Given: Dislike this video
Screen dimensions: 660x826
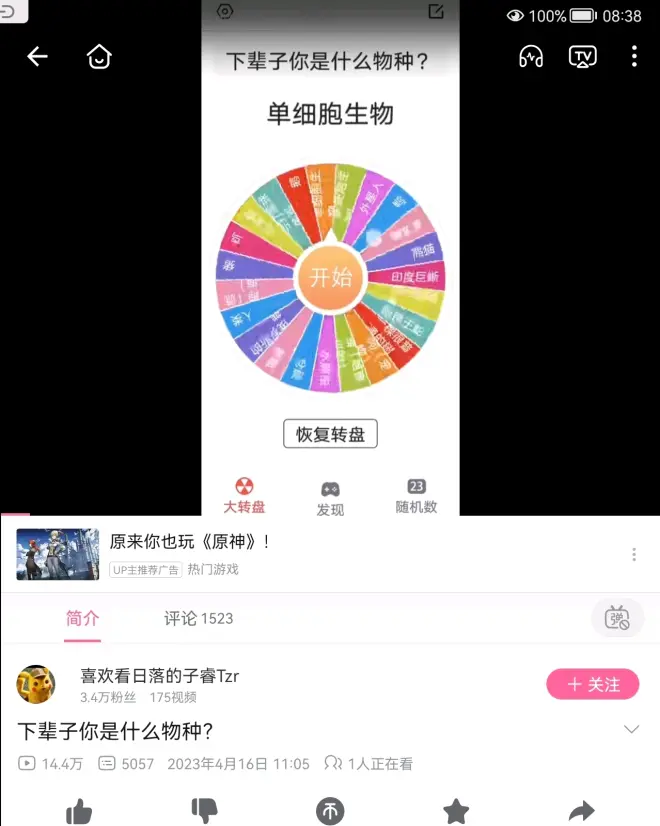Looking at the screenshot, I should [x=204, y=811].
